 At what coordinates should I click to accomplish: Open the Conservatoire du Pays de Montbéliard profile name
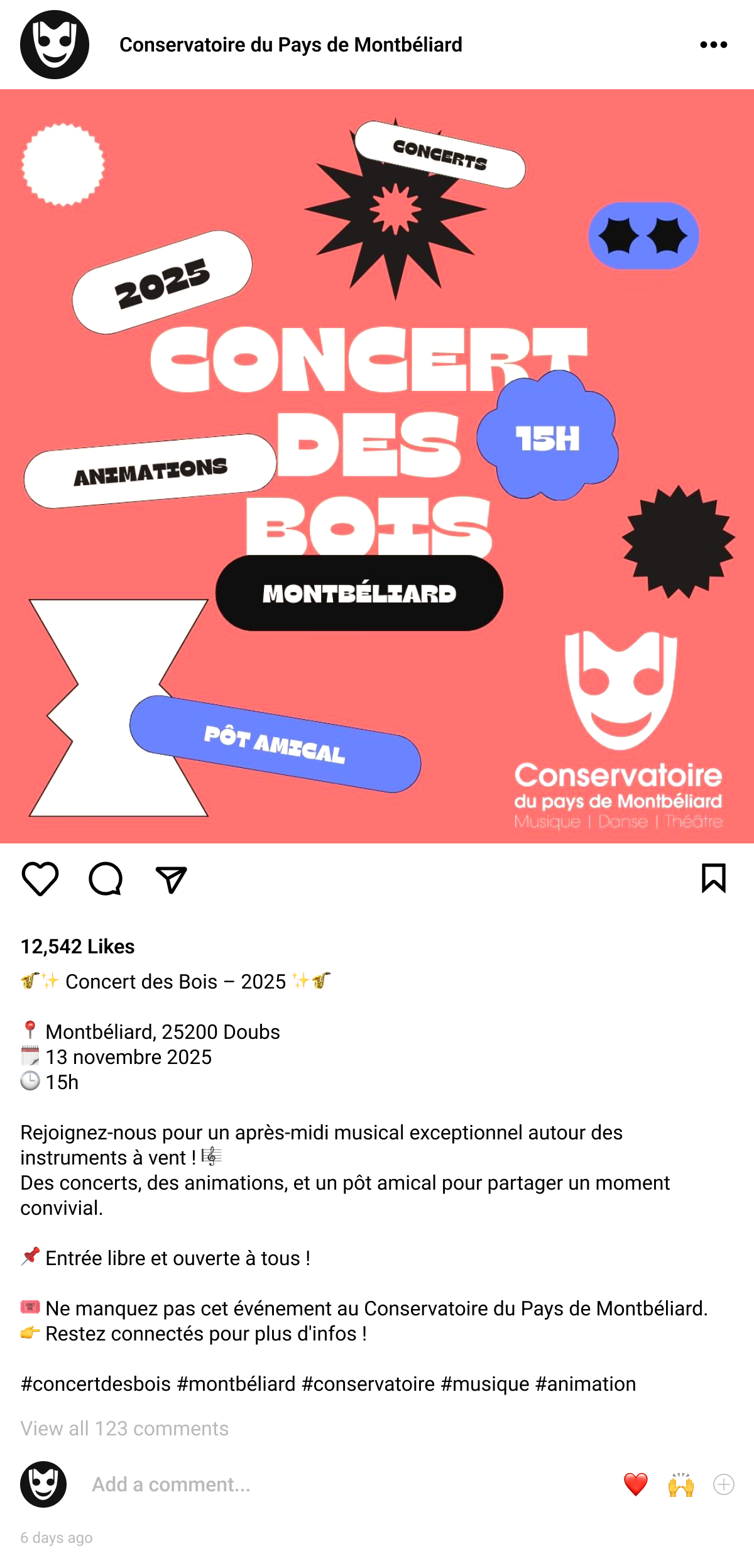point(291,45)
